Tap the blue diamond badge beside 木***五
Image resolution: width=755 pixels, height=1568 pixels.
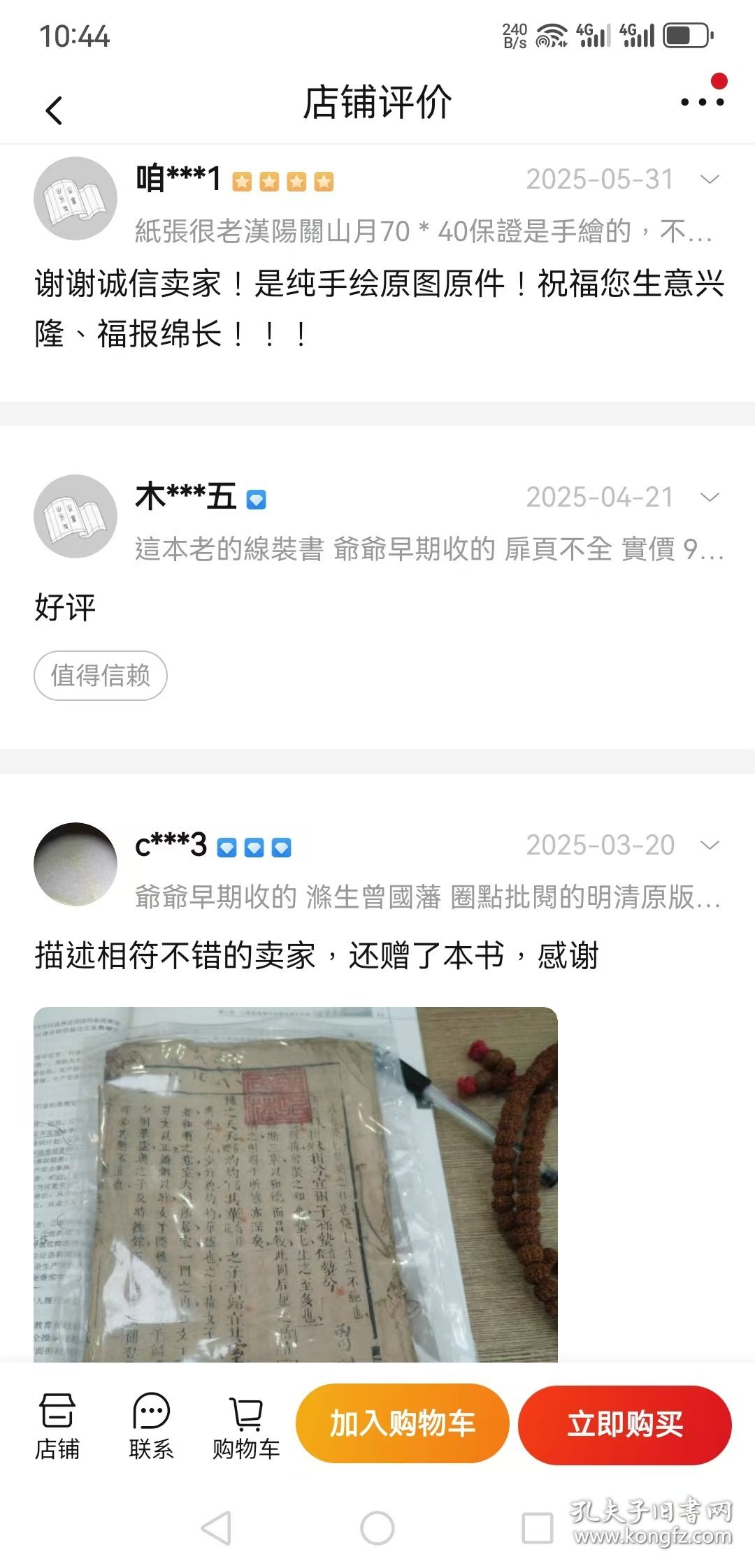(x=256, y=498)
